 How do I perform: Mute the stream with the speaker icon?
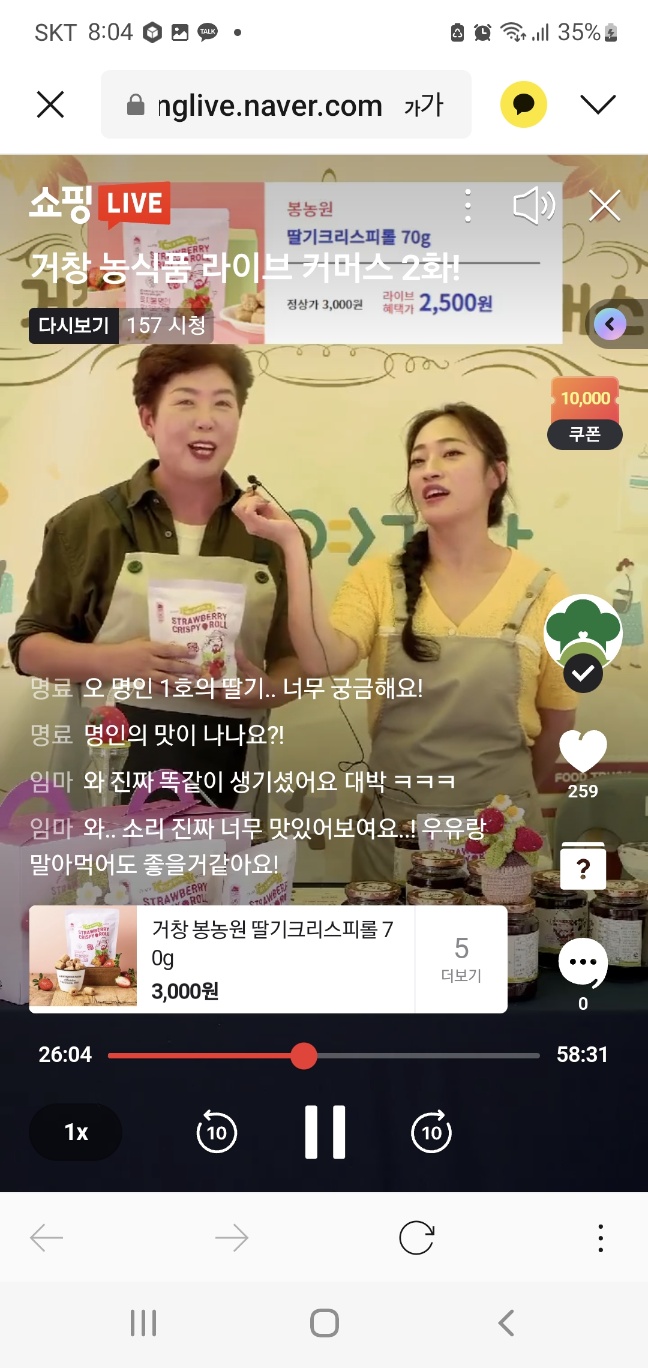coord(533,206)
